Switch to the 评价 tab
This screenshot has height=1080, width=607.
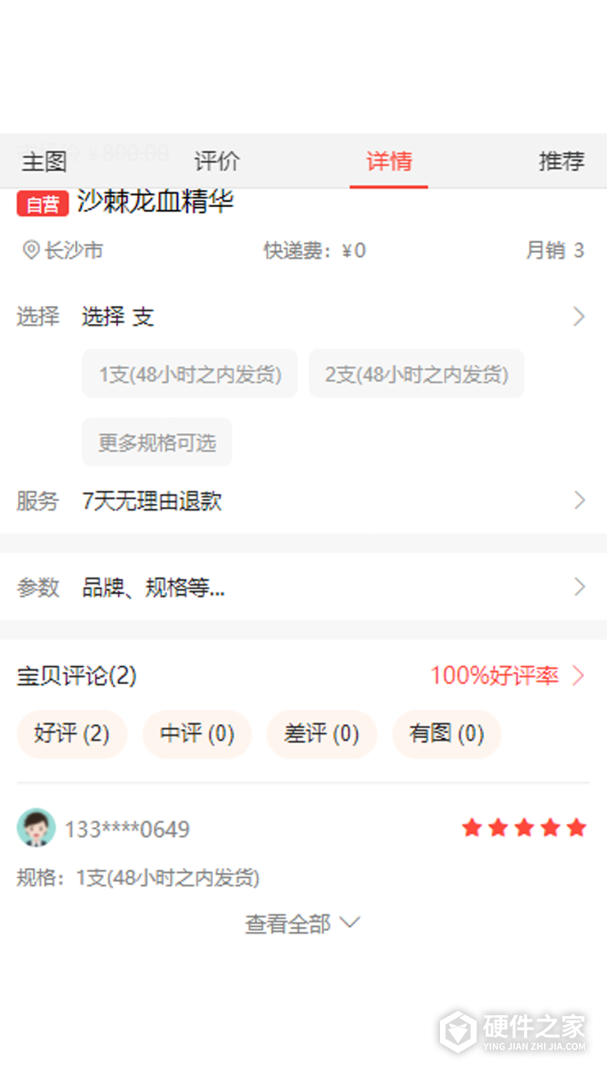[216, 161]
